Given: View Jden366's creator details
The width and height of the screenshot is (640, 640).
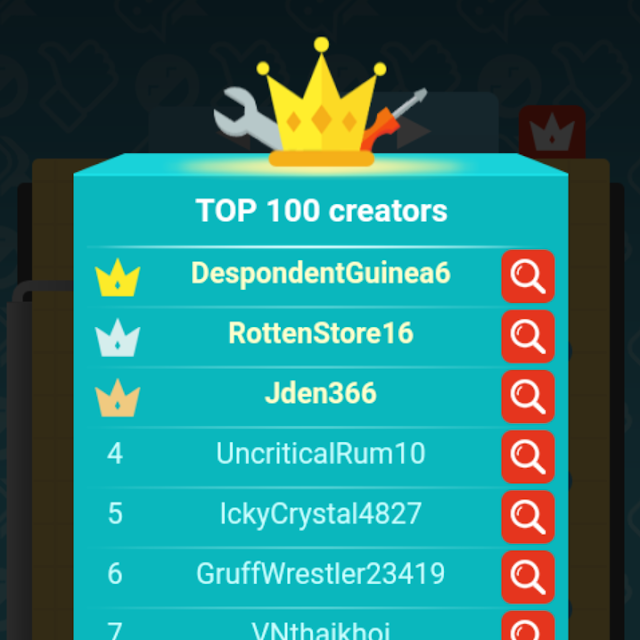Looking at the screenshot, I should (527, 396).
